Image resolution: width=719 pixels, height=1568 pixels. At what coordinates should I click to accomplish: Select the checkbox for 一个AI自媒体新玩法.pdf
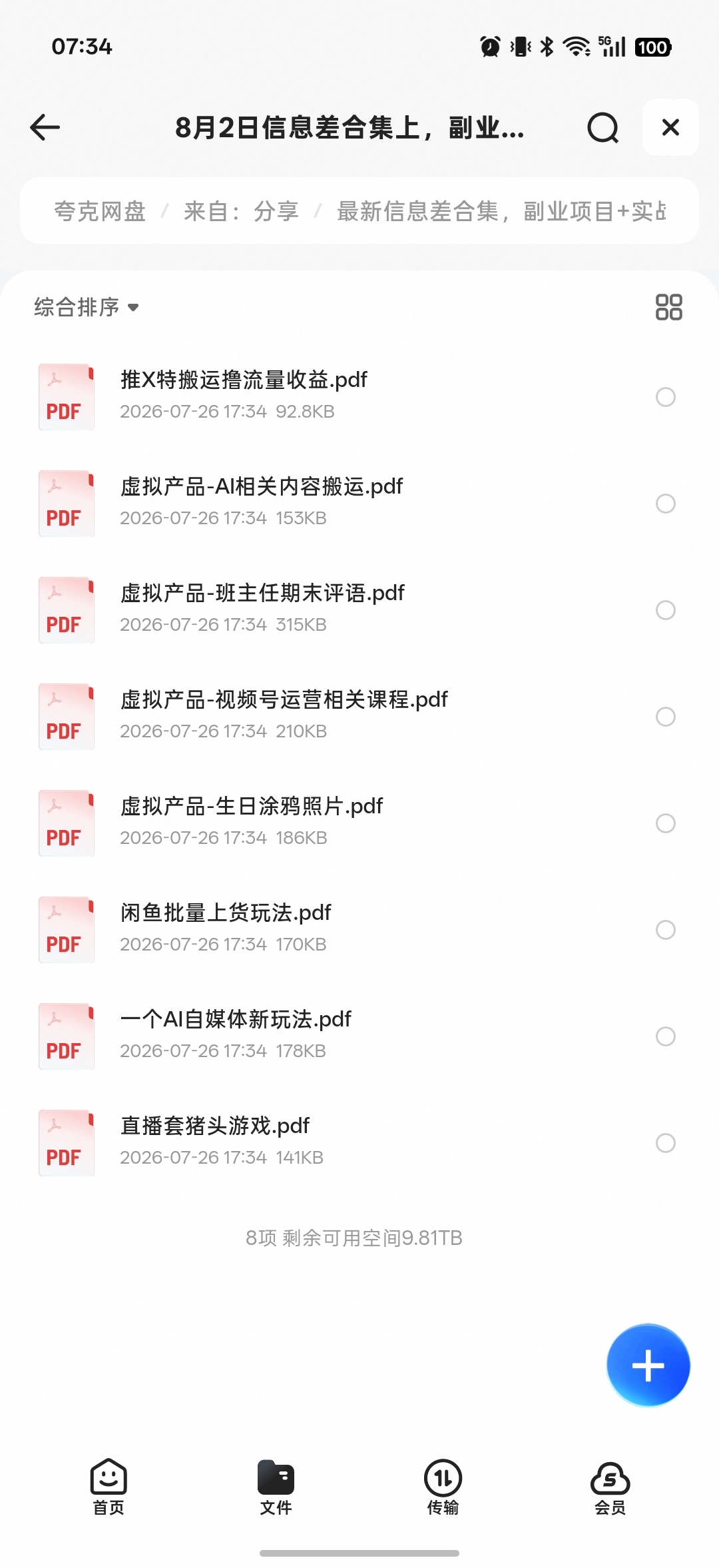[666, 1036]
